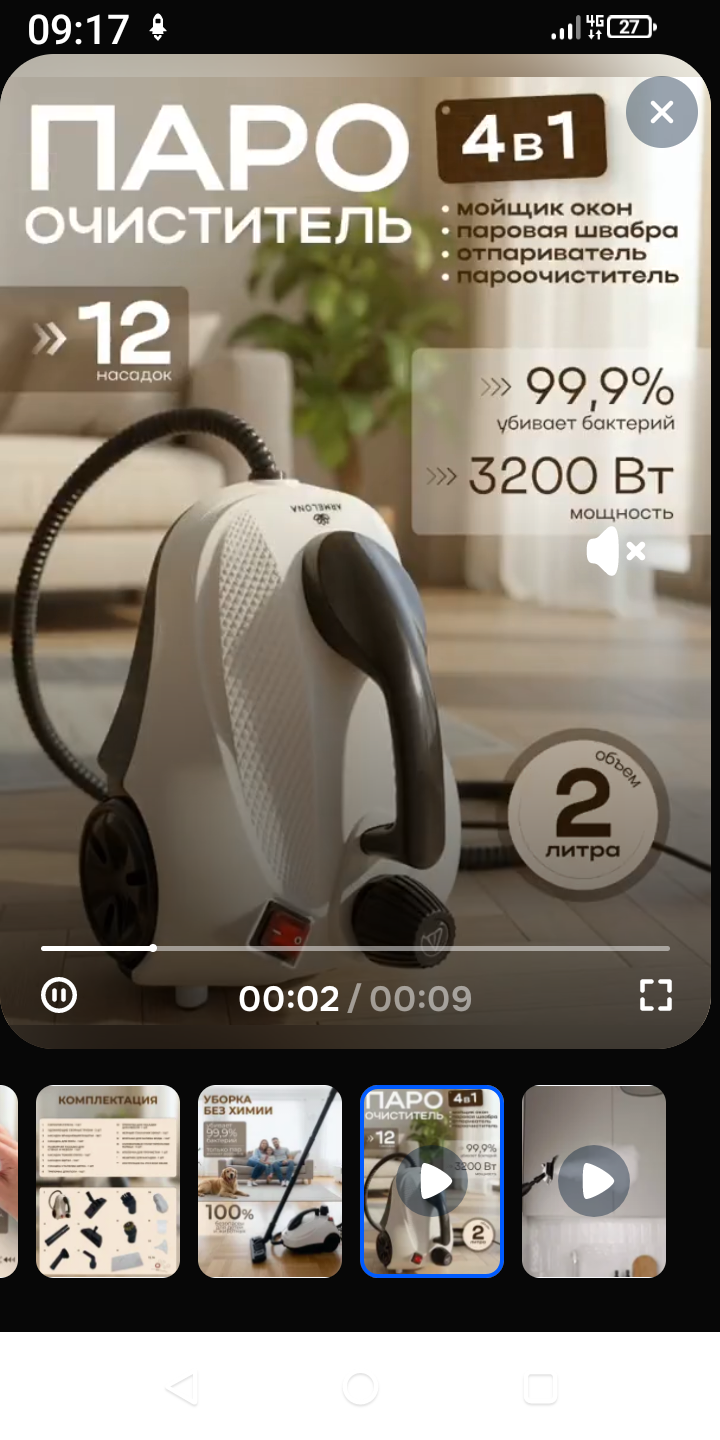The image size is (720, 1440).
Task: Go to home screen via system home
Action: 360,1389
